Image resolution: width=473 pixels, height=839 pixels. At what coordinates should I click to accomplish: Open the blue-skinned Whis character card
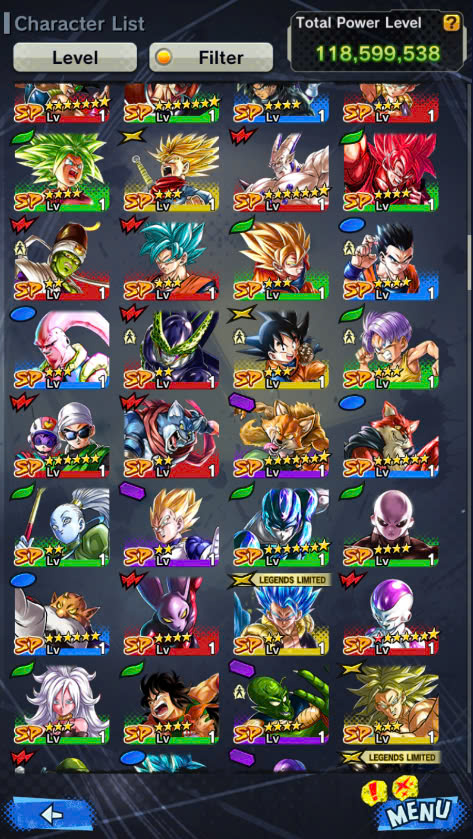[62, 527]
